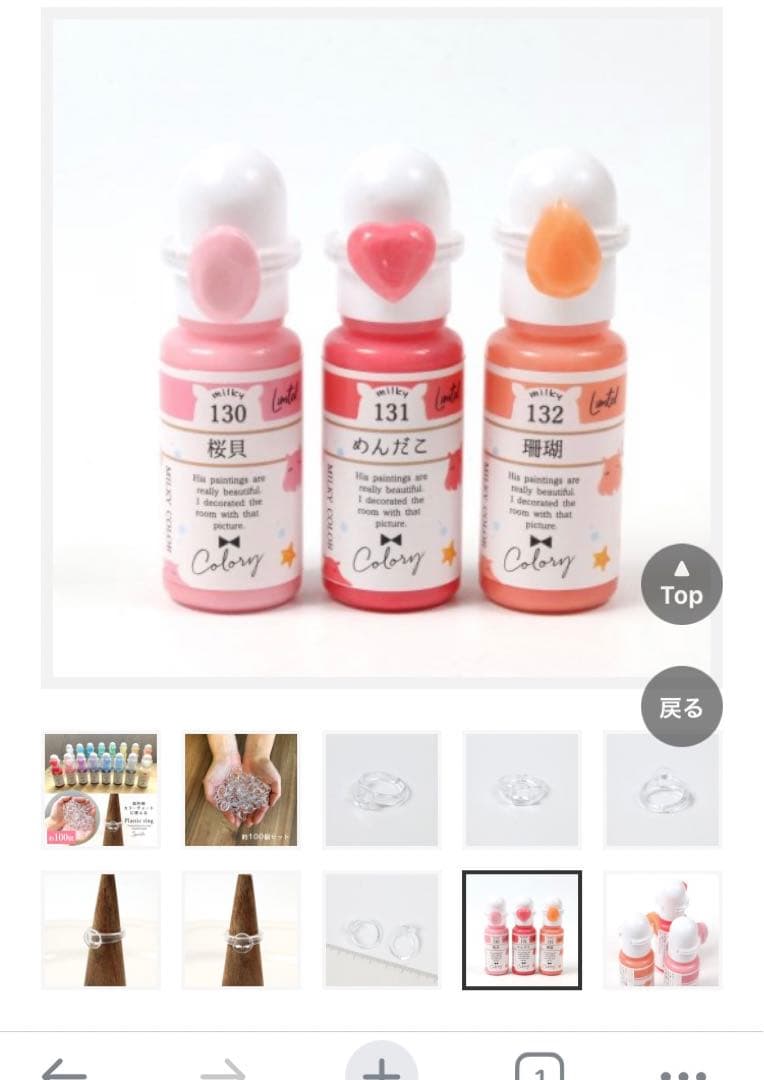Open the bottle caps close-up thumbnail
The image size is (764, 1080).
point(664,930)
